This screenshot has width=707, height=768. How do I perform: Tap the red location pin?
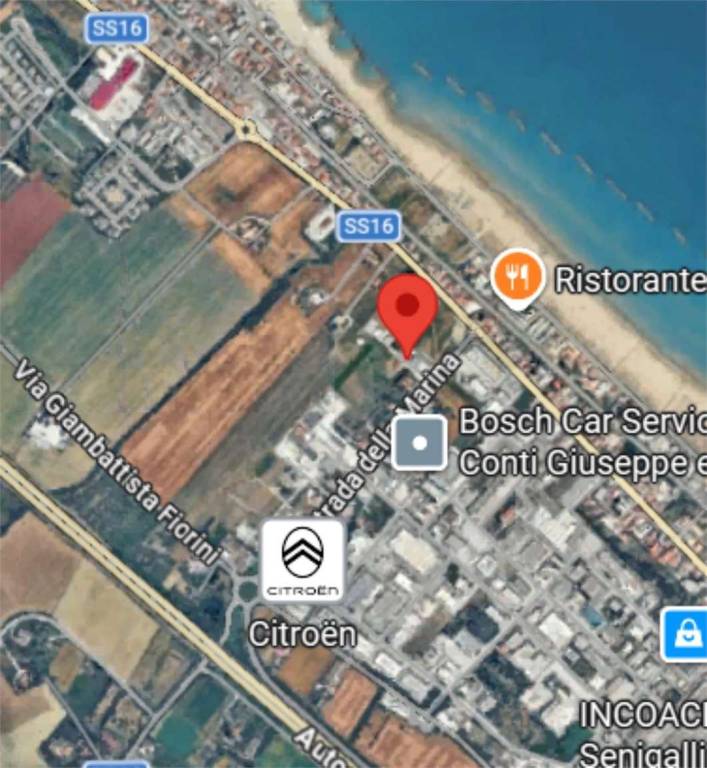[x=407, y=307]
